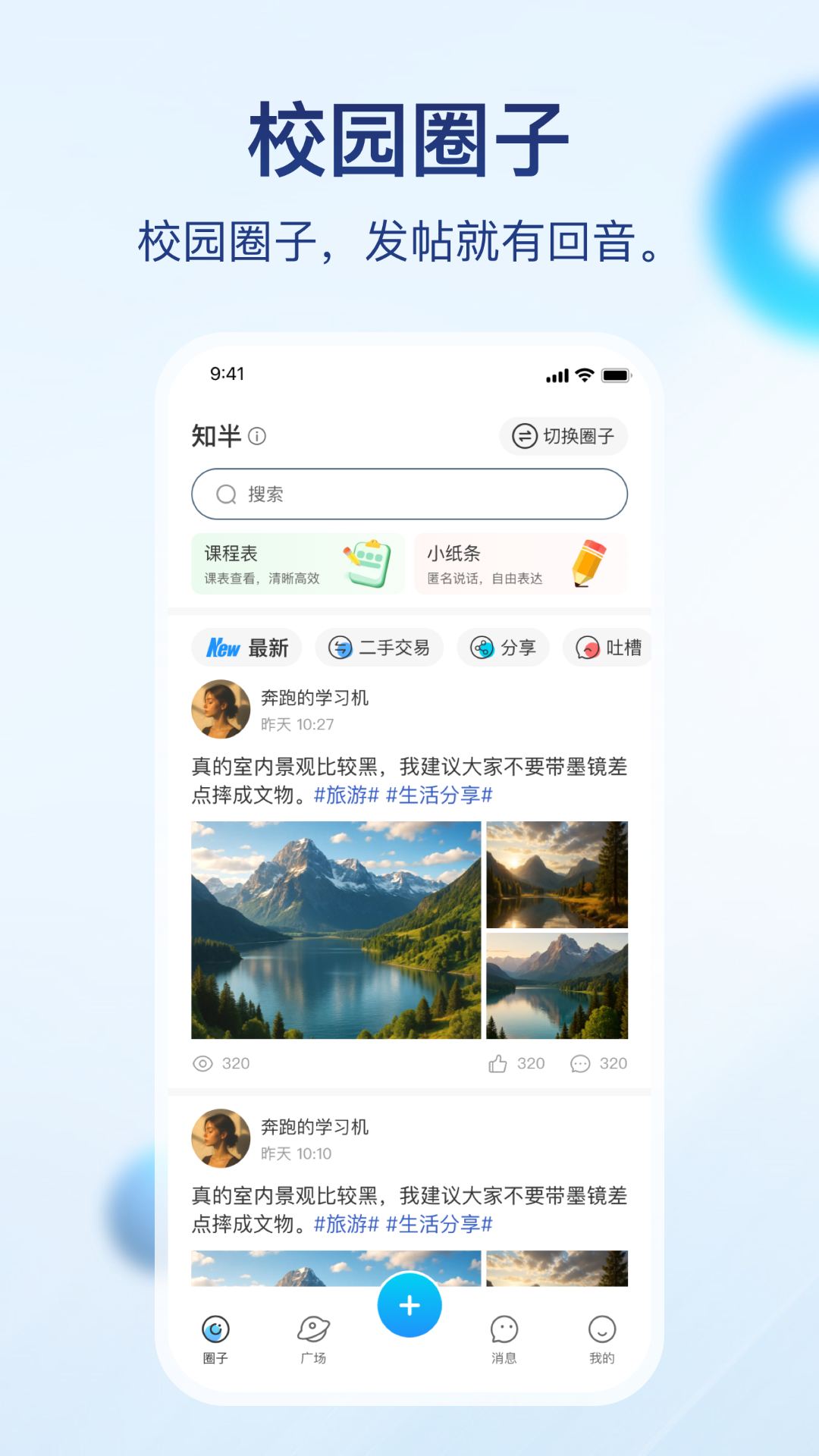Open 消息 via the chat bubble icon
819x1456 pixels.
click(x=504, y=1329)
